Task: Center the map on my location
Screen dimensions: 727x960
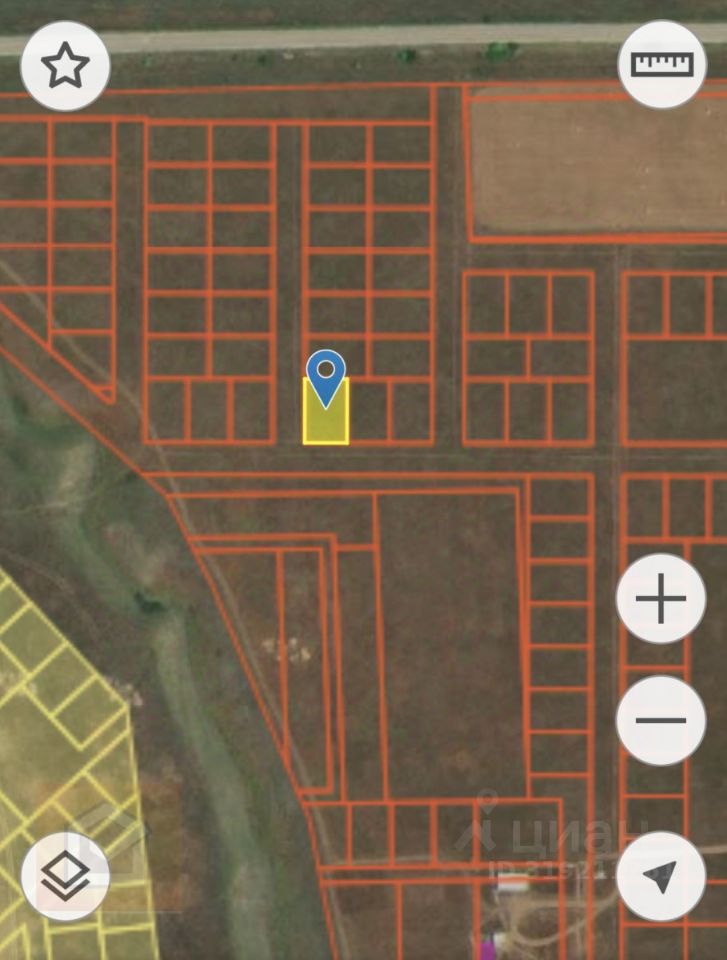Action: 661,876
